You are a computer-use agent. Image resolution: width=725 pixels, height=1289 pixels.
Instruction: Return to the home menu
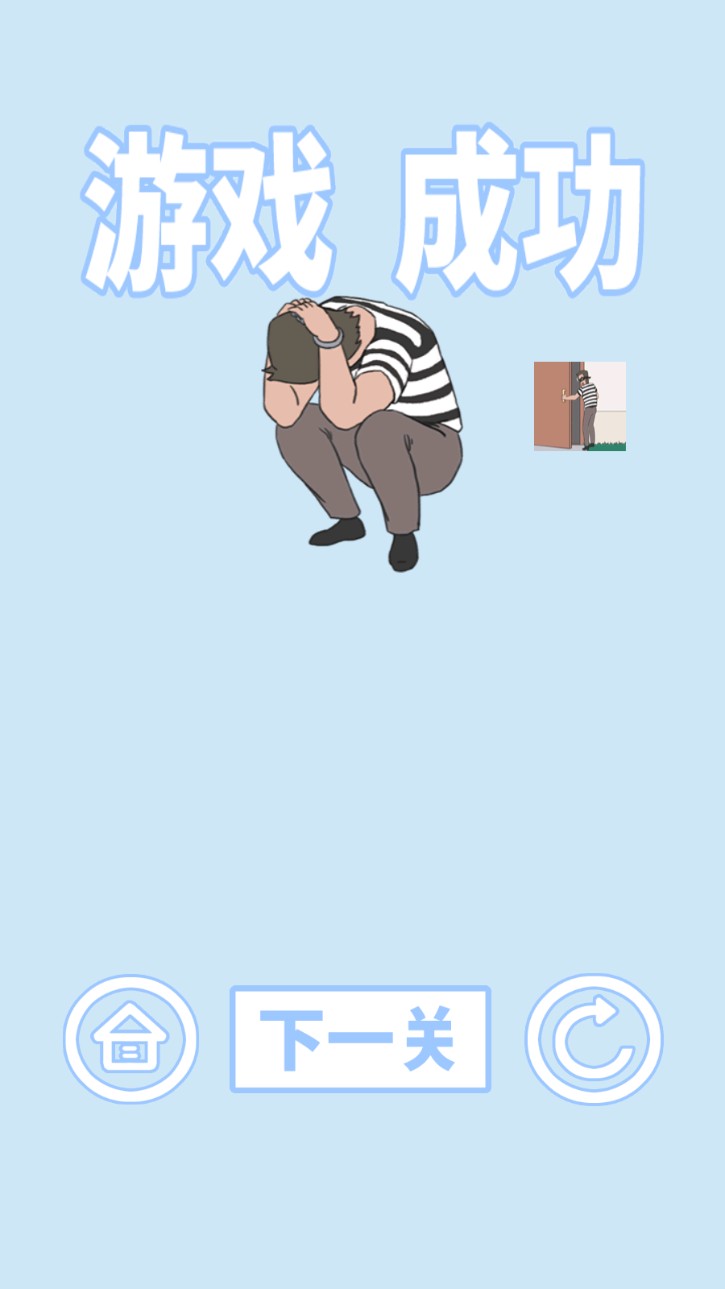[x=131, y=1039]
